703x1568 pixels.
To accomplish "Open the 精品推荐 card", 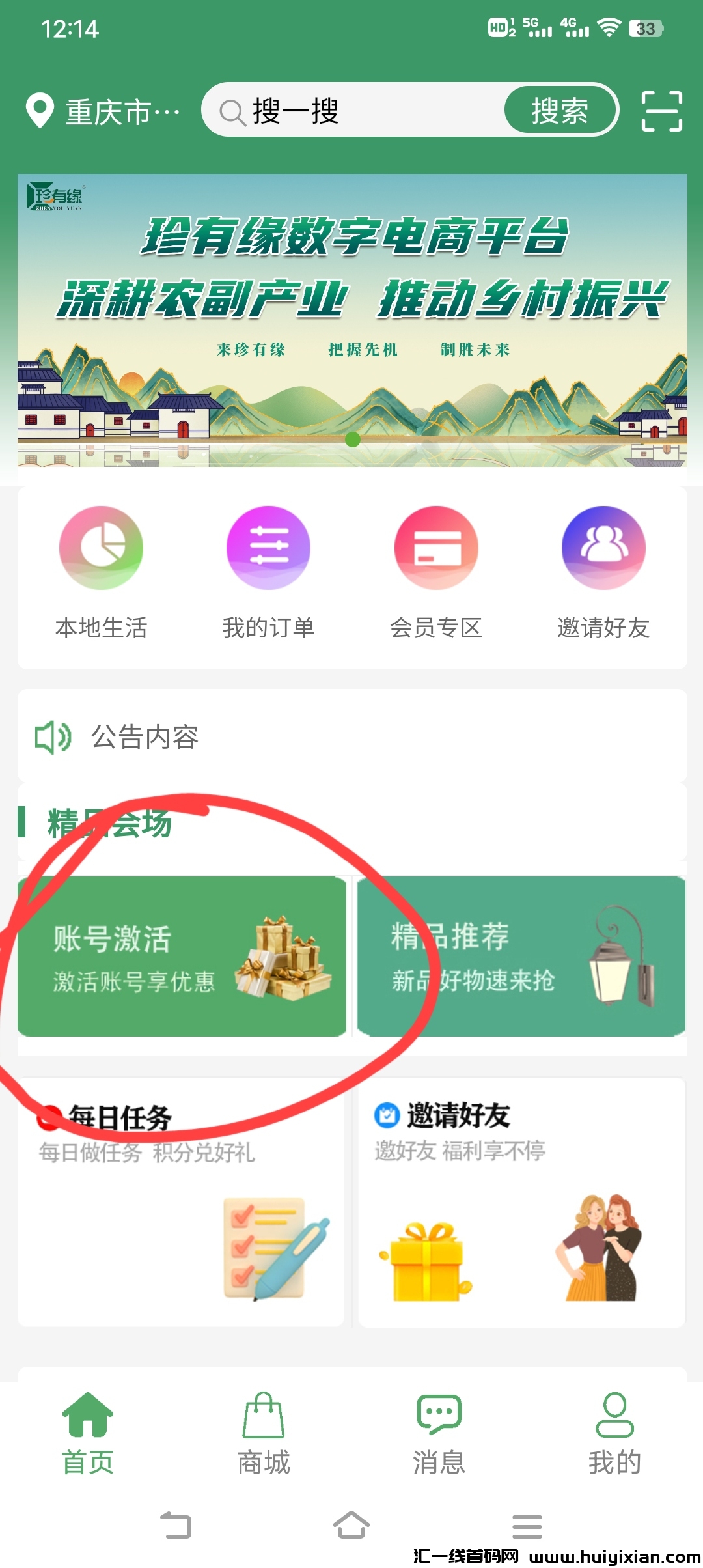I will (x=521, y=956).
